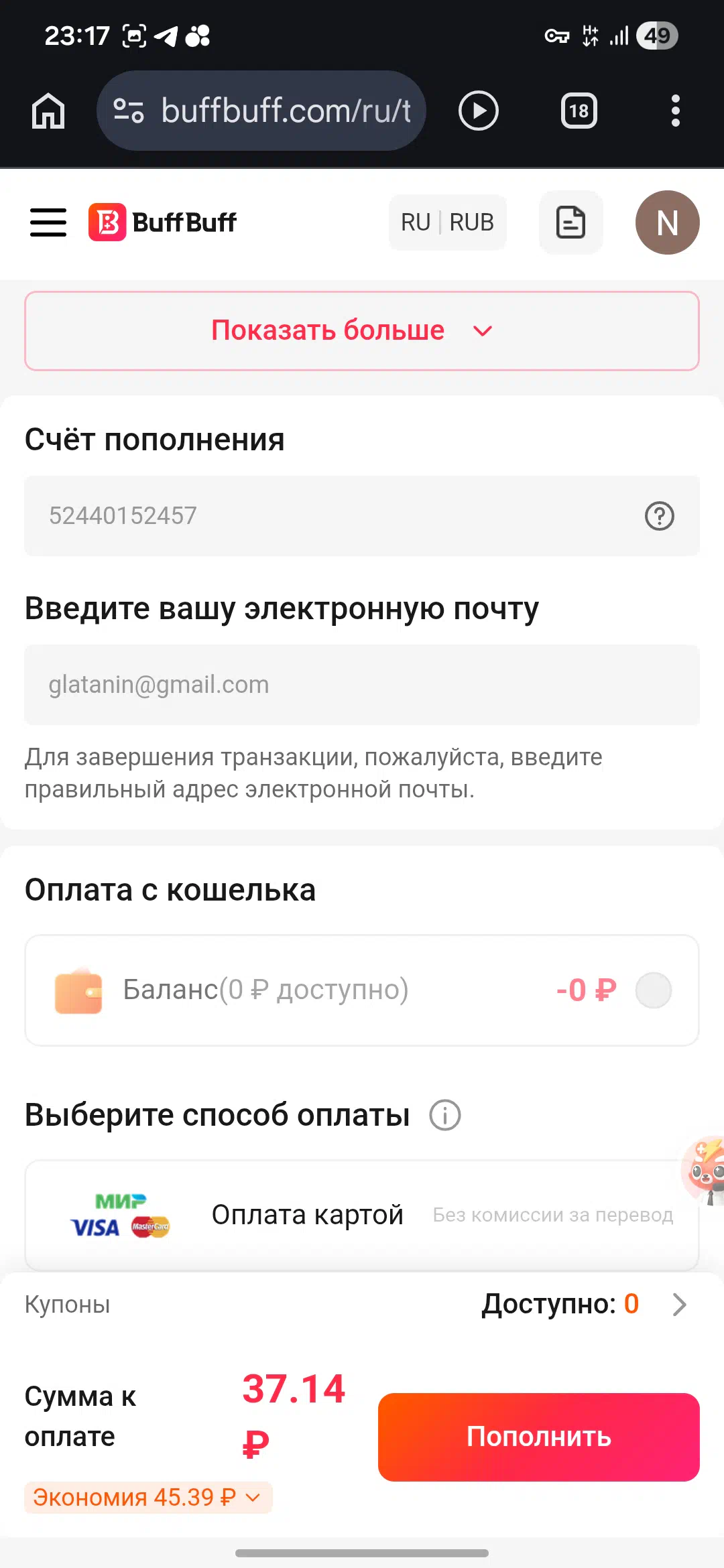
Task: Open the info icon next to Выберите способ оплаты
Action: [445, 1116]
